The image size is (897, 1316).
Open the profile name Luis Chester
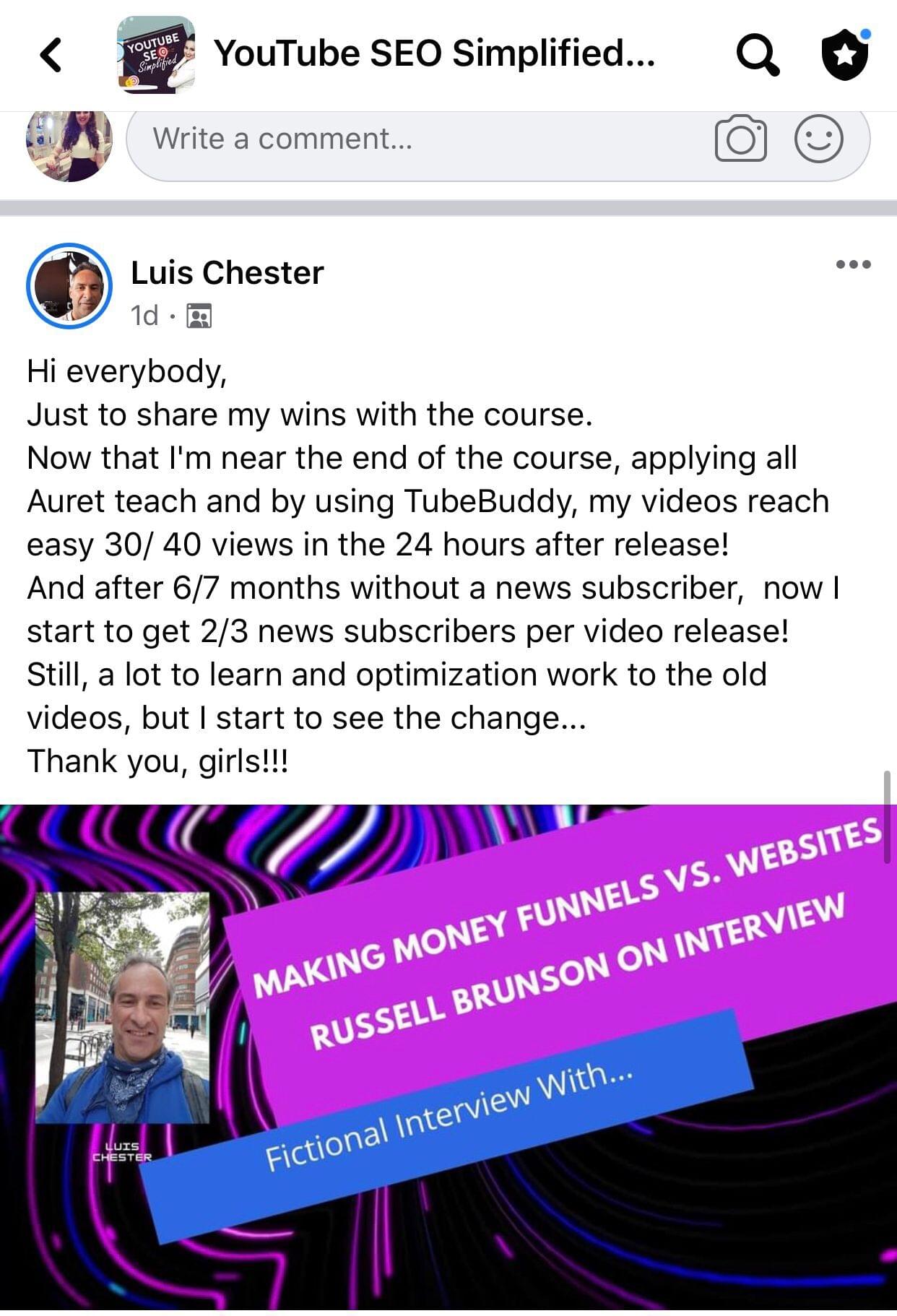227,273
